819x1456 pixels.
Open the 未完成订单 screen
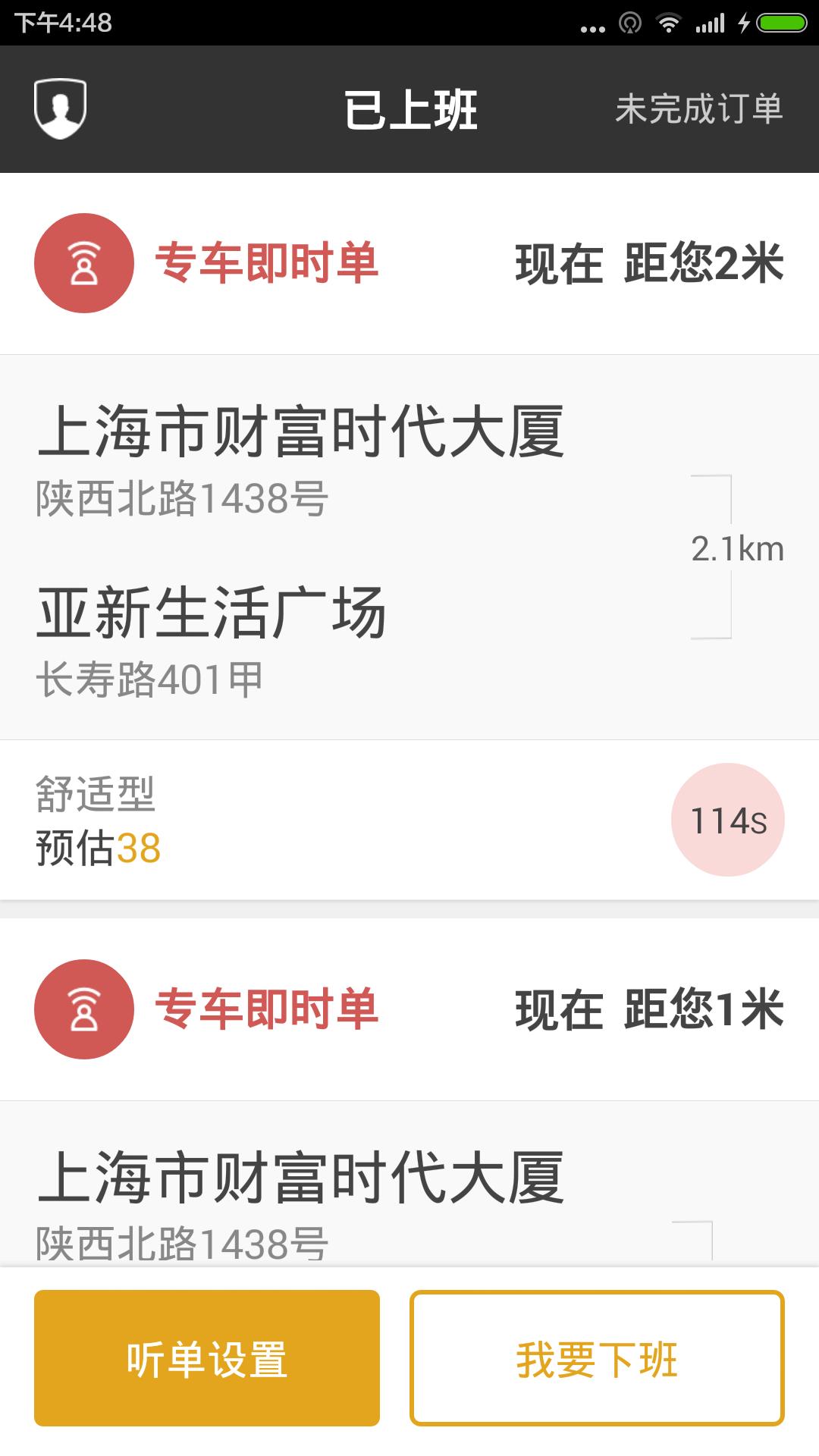click(x=699, y=110)
